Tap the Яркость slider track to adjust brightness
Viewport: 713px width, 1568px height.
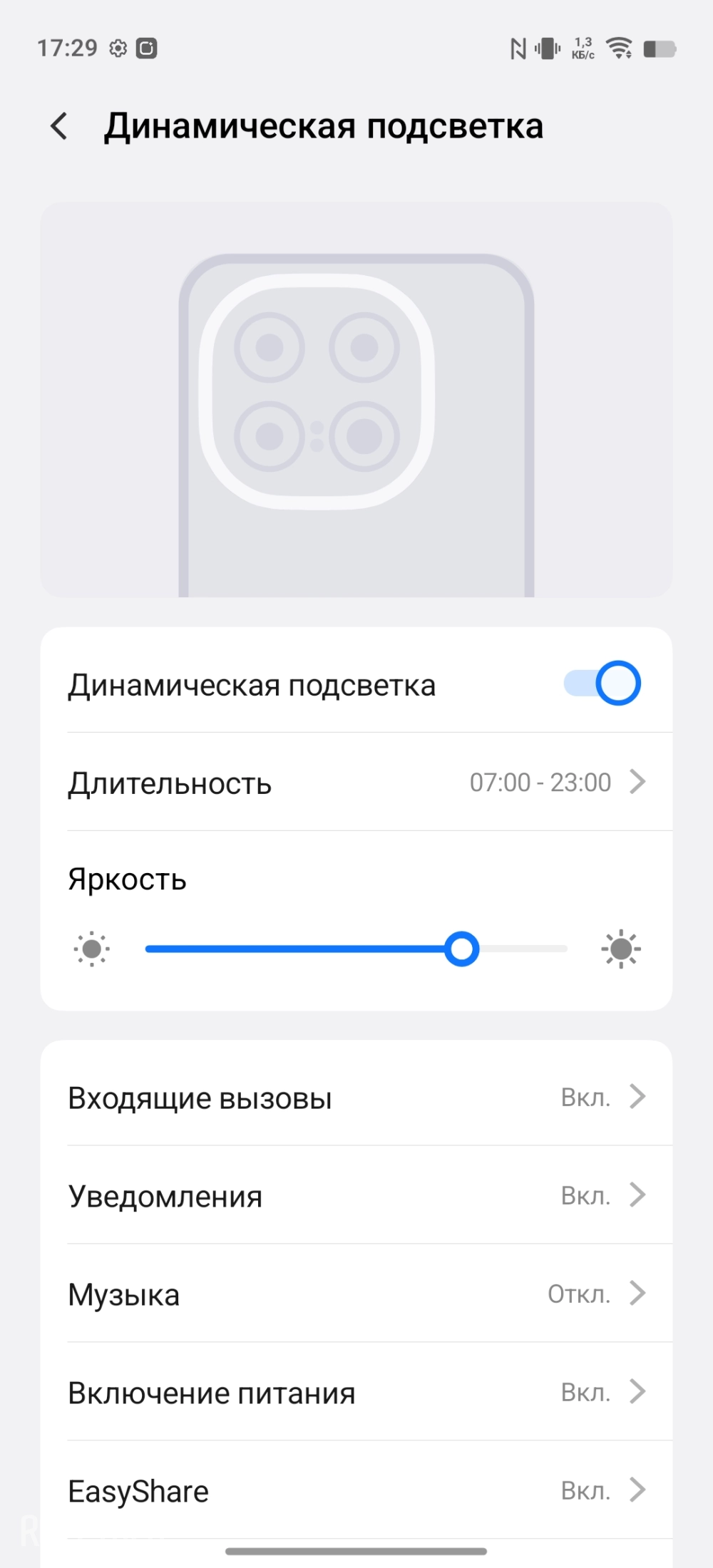click(x=356, y=949)
